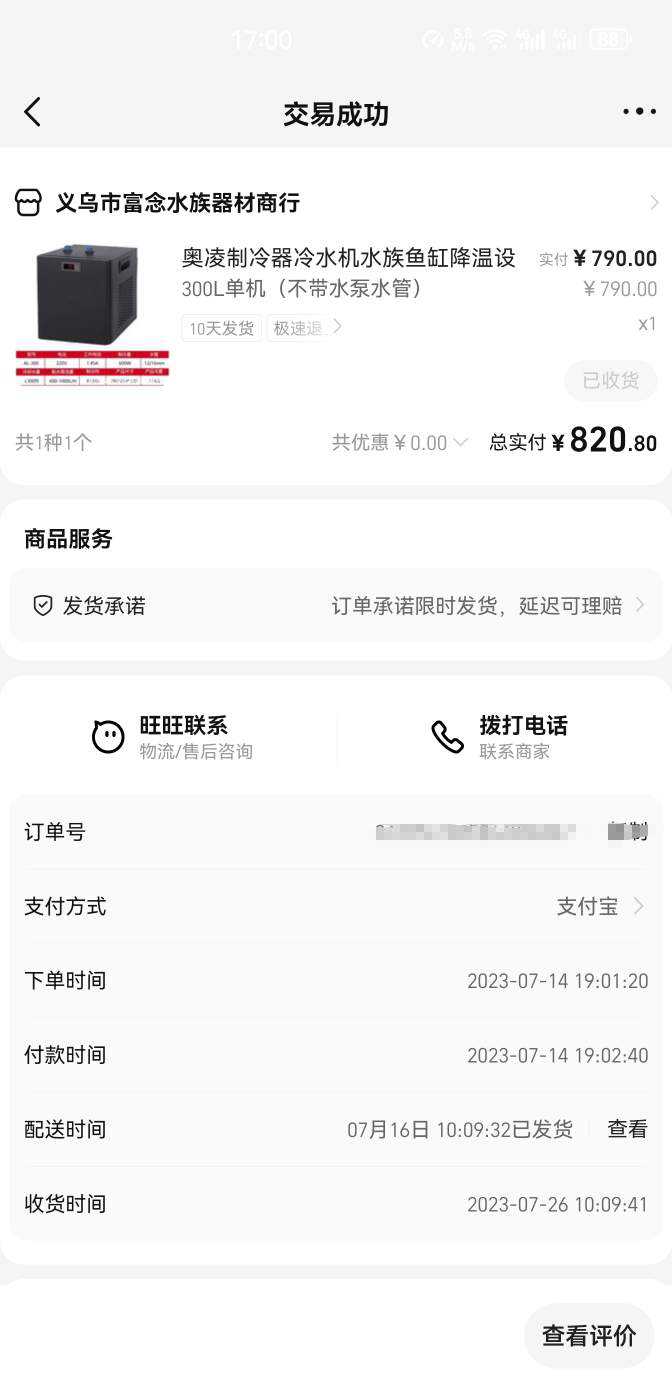Go back with the top-left arrow
Image resolution: width=672 pixels, height=1386 pixels.
(x=33, y=112)
